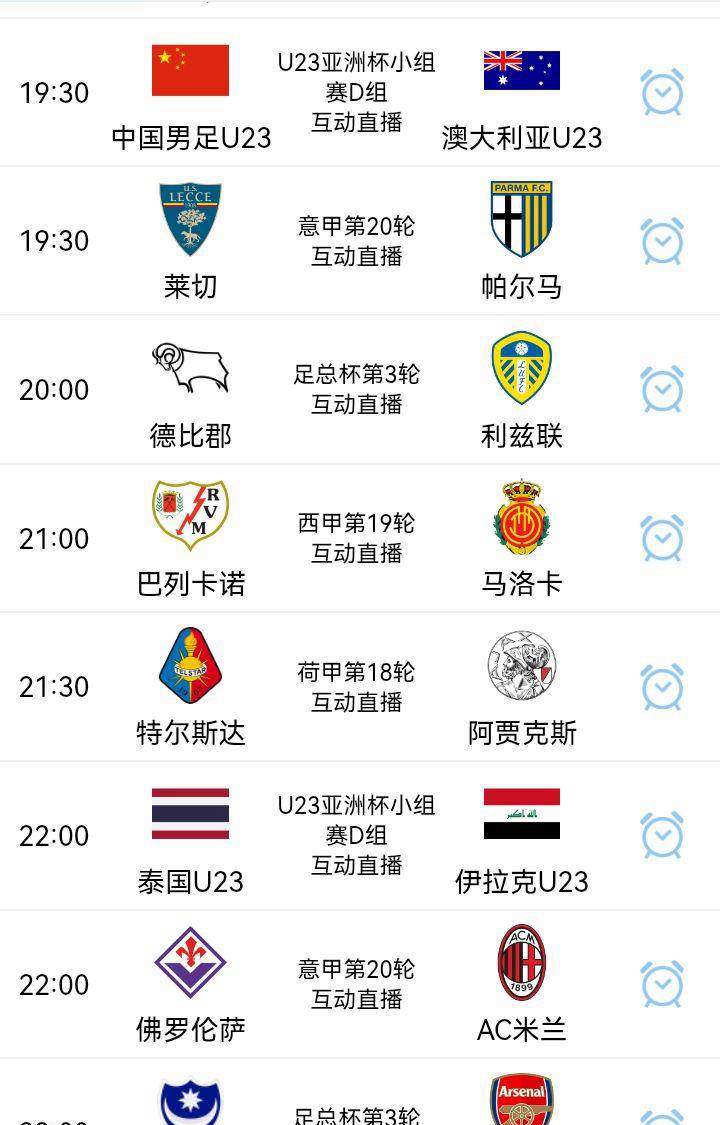Set reminder for 德比郡 vs 利兹联

[x=661, y=390]
